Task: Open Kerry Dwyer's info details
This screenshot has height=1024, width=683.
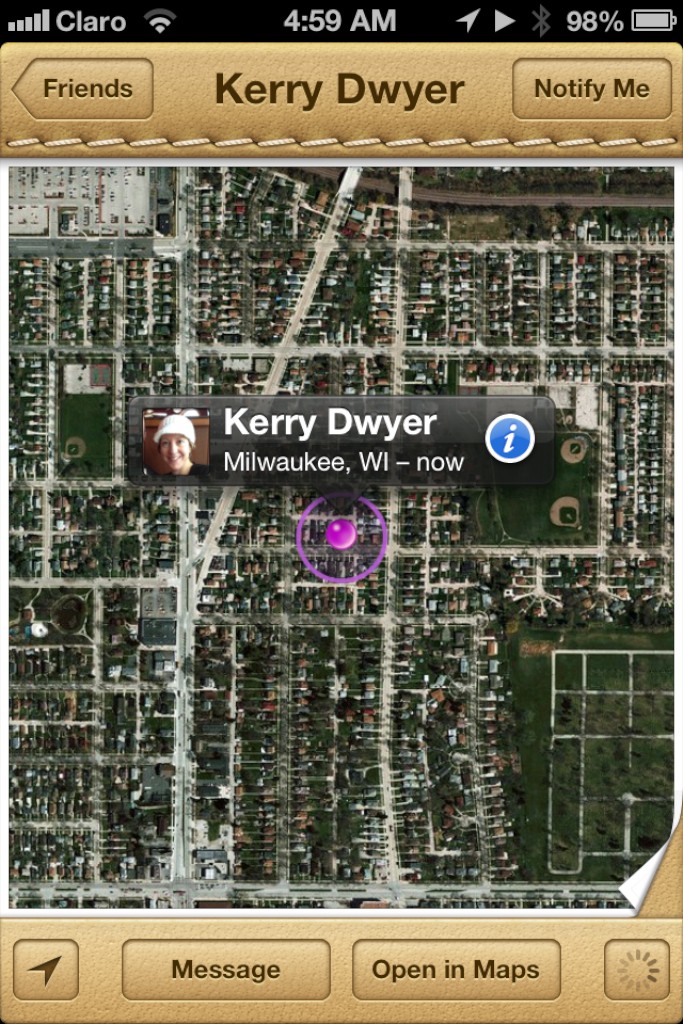Action: pyautogui.click(x=510, y=439)
